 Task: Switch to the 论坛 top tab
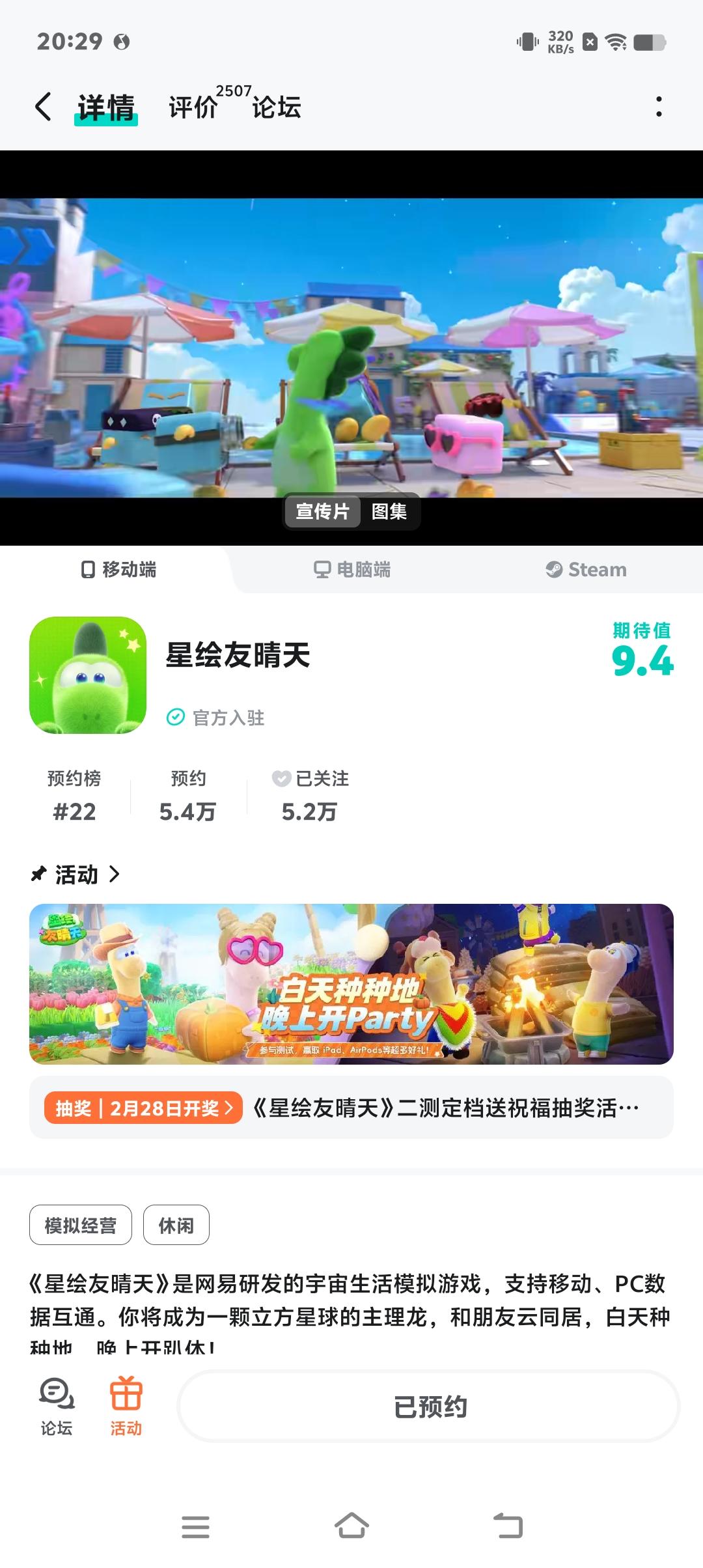tap(277, 107)
